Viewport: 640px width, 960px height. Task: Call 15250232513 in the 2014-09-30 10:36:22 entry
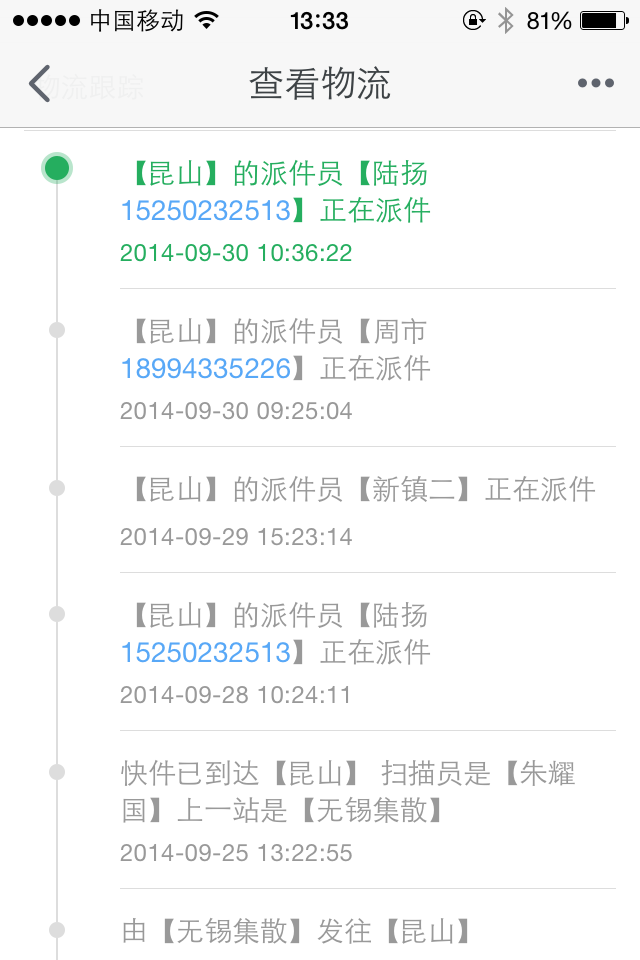205,211
